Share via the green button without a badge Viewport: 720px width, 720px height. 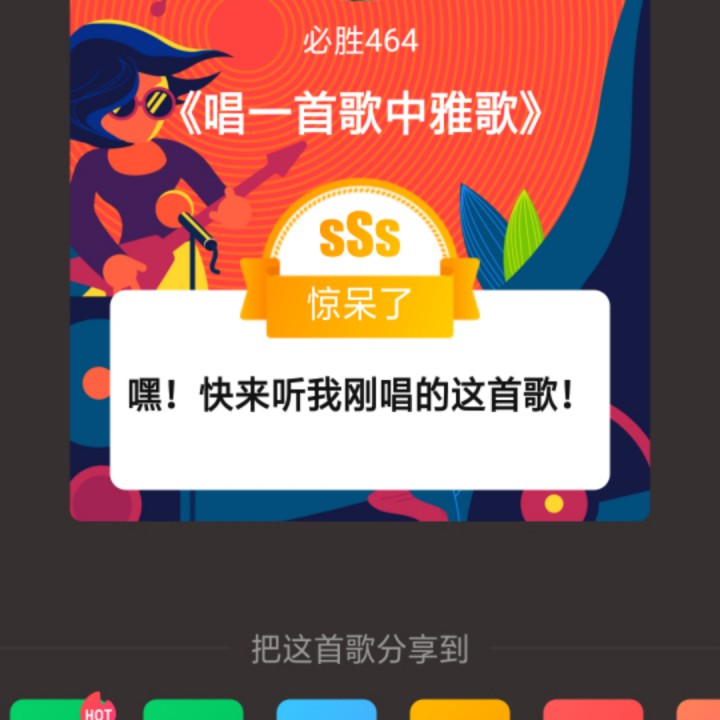[193, 710]
